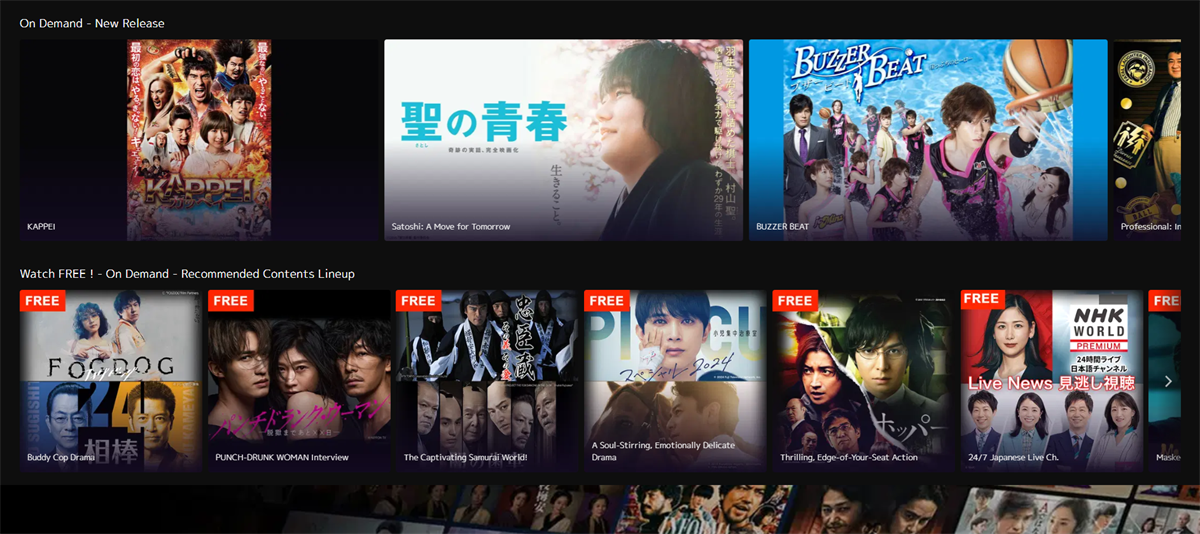Open the BUZZER BEAT drama tile
The image size is (1200, 534).
click(928, 140)
